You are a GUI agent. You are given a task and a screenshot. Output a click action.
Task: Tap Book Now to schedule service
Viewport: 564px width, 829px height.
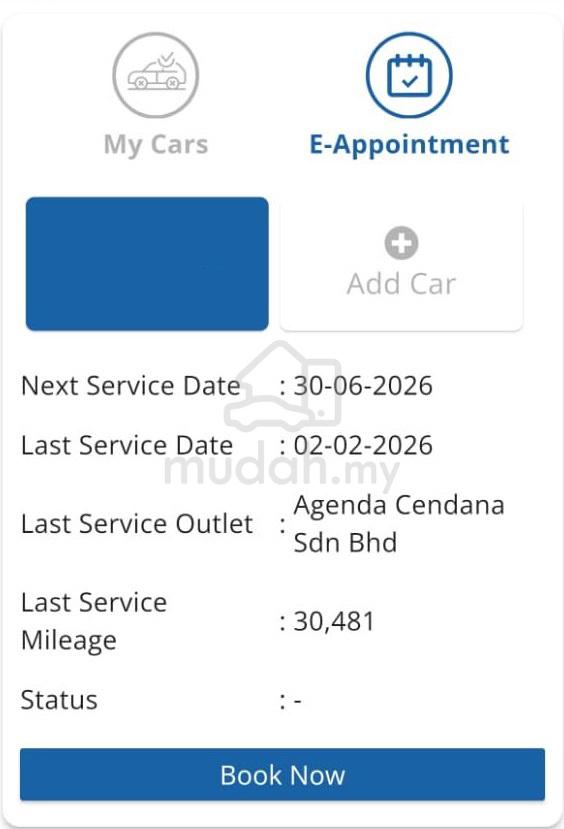click(282, 775)
